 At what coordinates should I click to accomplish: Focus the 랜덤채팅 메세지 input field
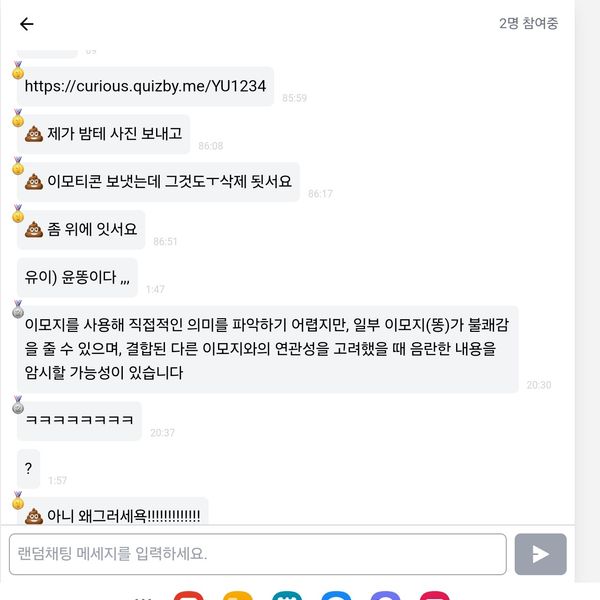[258, 554]
